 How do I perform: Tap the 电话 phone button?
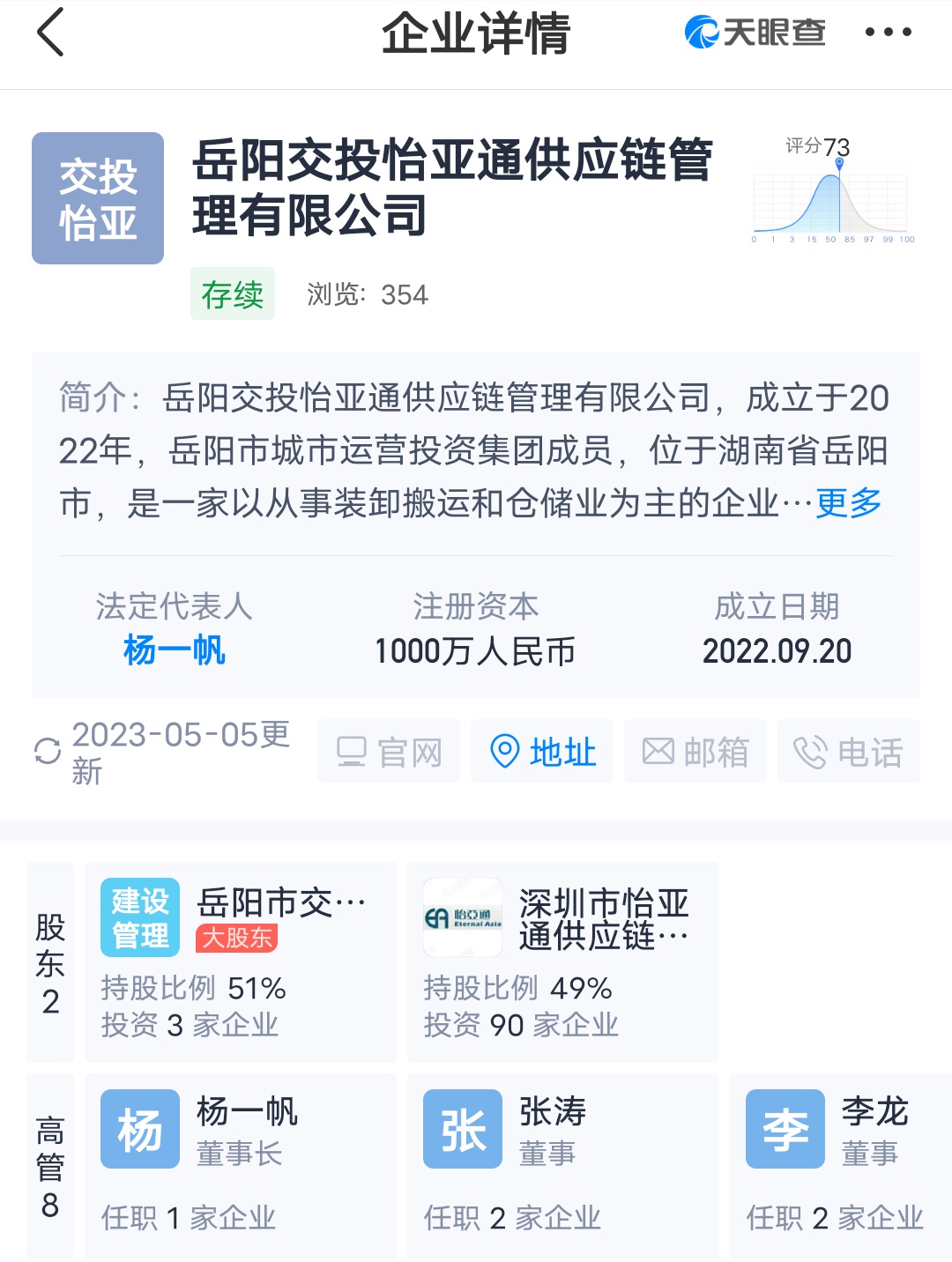pyautogui.click(x=848, y=752)
